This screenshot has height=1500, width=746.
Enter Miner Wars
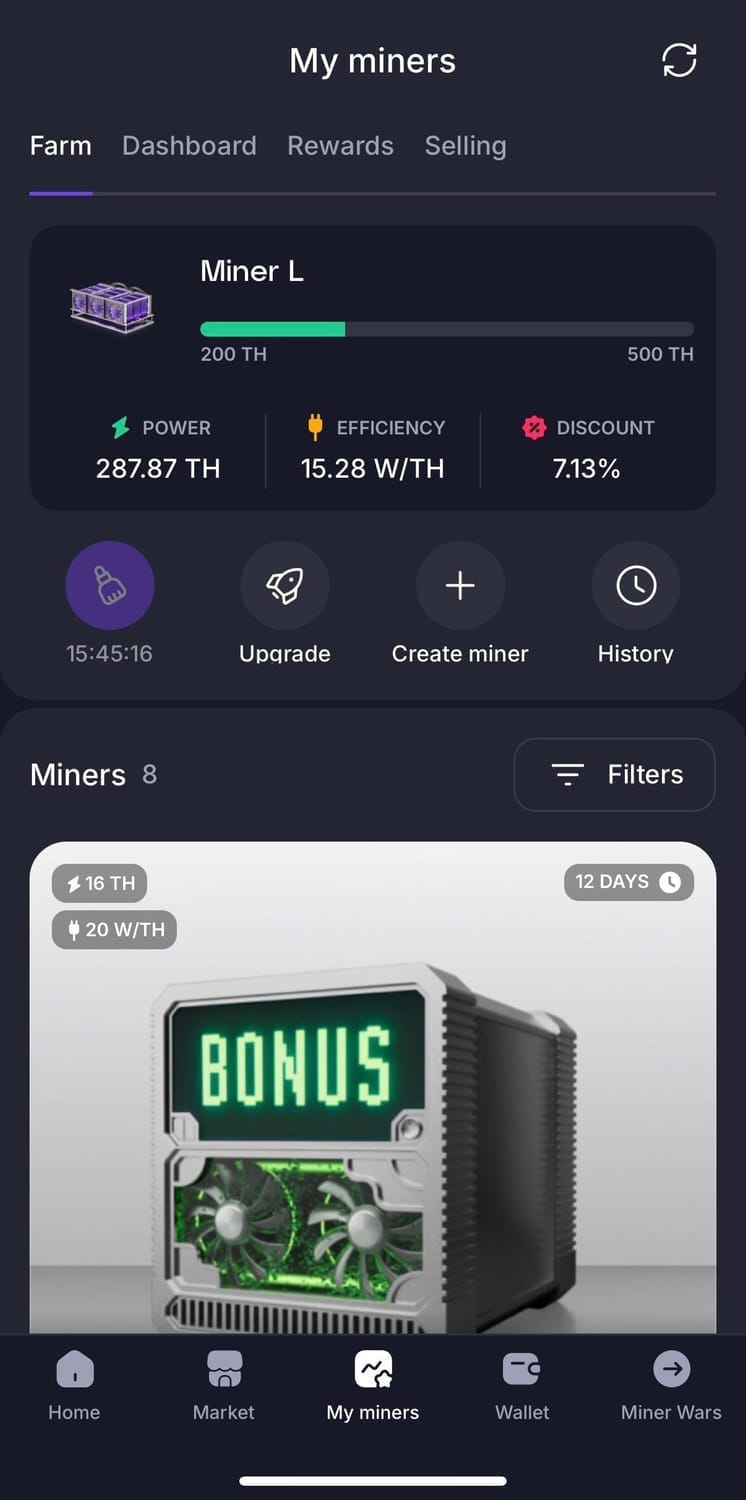671,1385
